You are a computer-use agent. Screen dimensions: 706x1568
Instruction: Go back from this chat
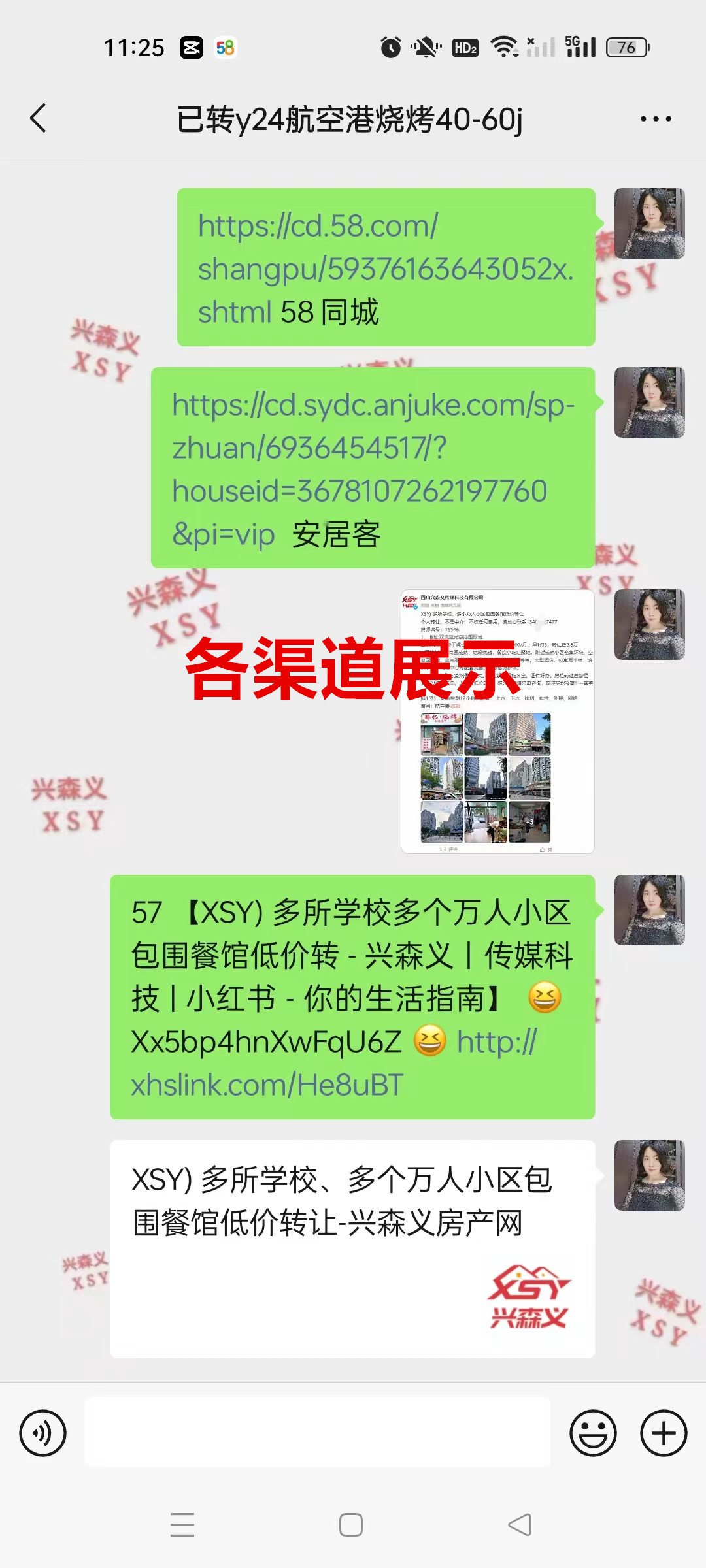coord(39,118)
